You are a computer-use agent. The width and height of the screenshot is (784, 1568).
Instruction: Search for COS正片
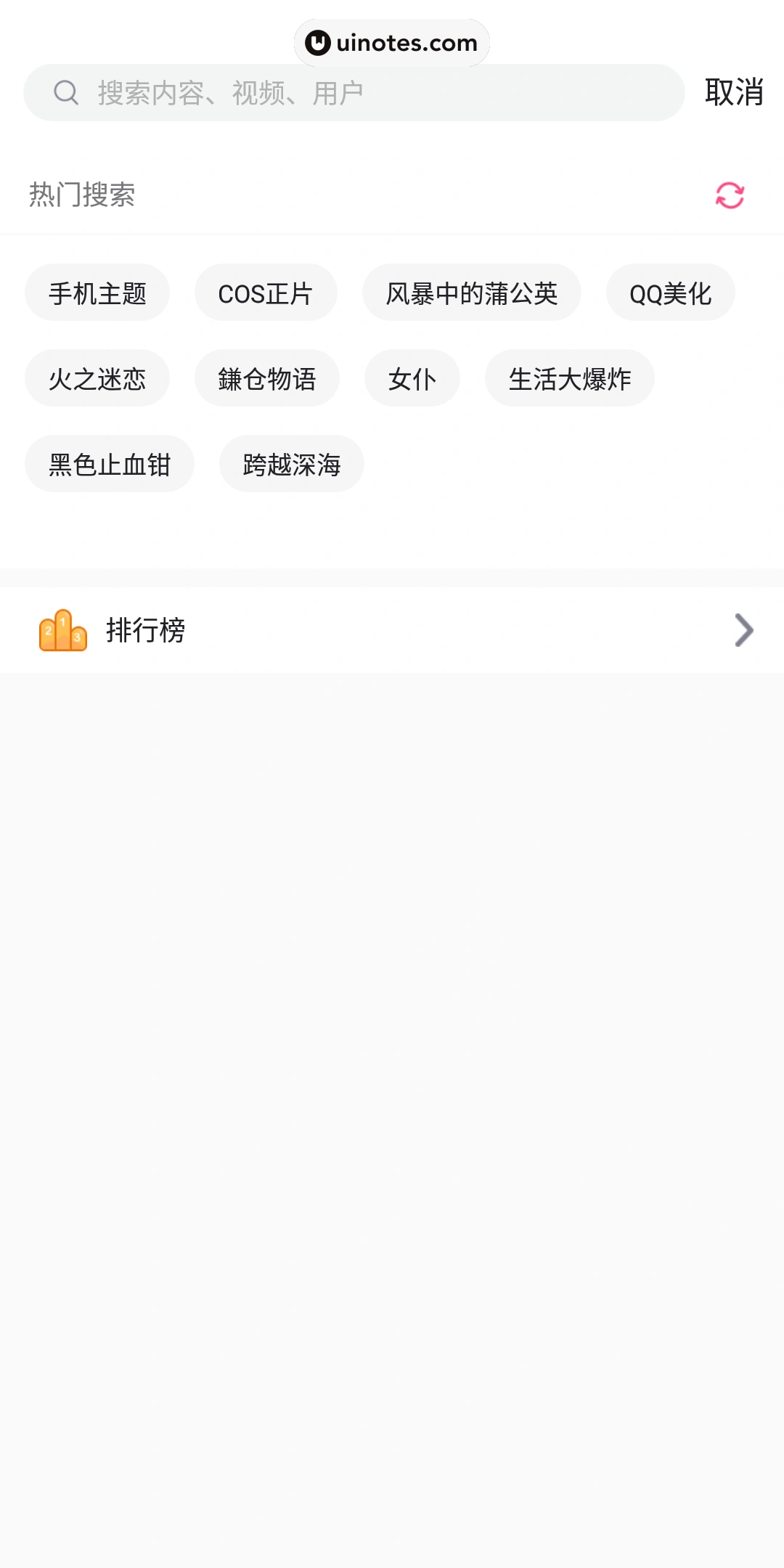(266, 293)
